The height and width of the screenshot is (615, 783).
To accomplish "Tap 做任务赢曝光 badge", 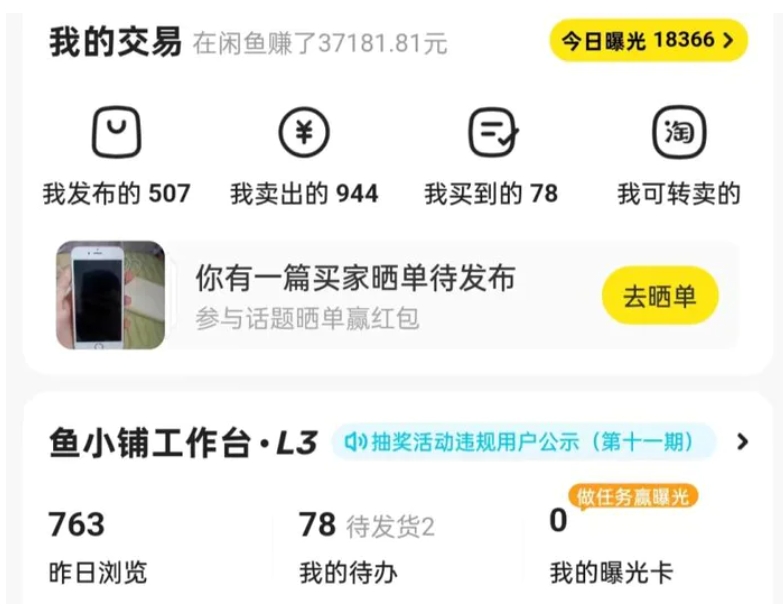I will point(632,496).
